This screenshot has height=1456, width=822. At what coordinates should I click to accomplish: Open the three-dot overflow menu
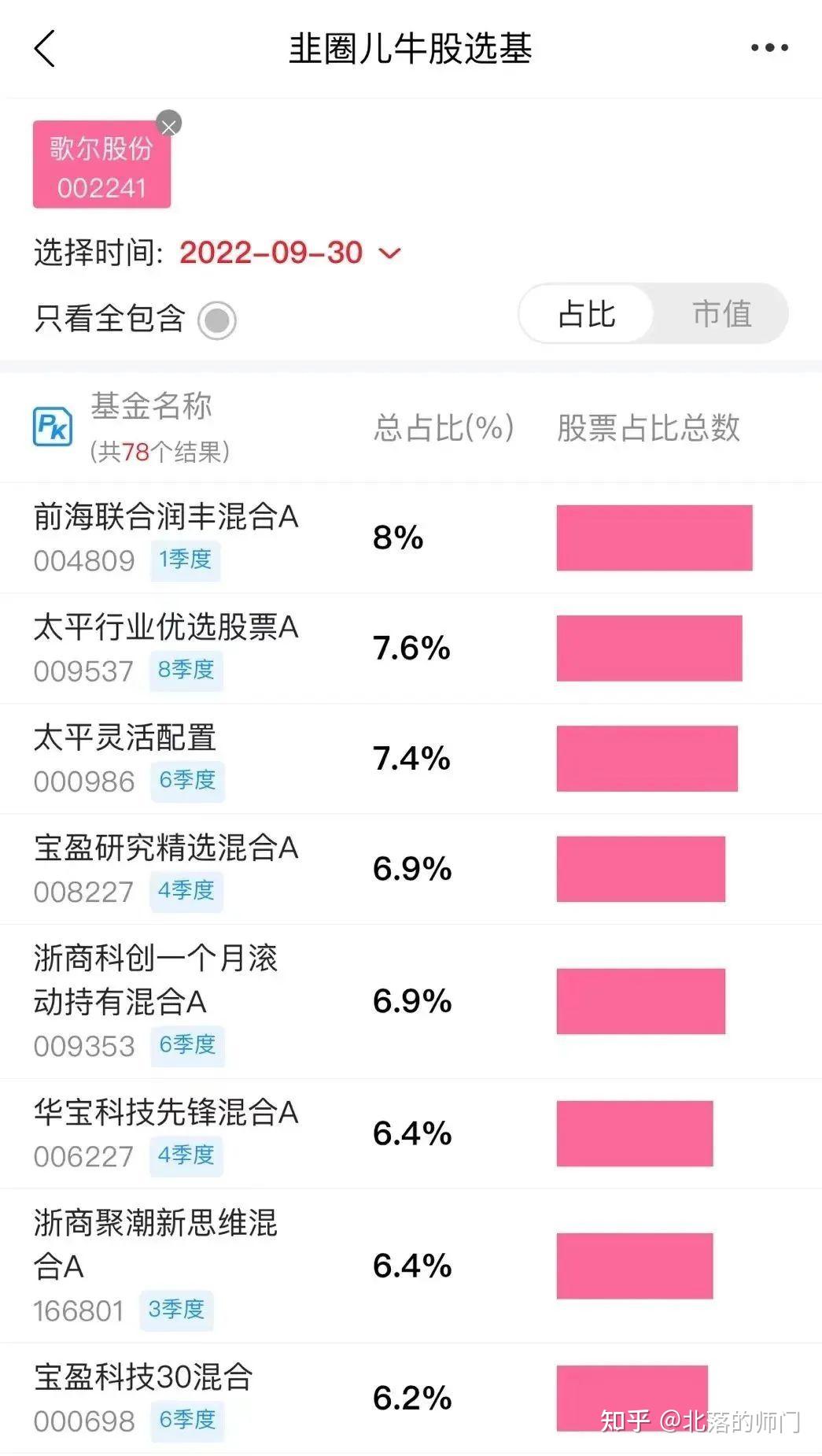point(769,48)
